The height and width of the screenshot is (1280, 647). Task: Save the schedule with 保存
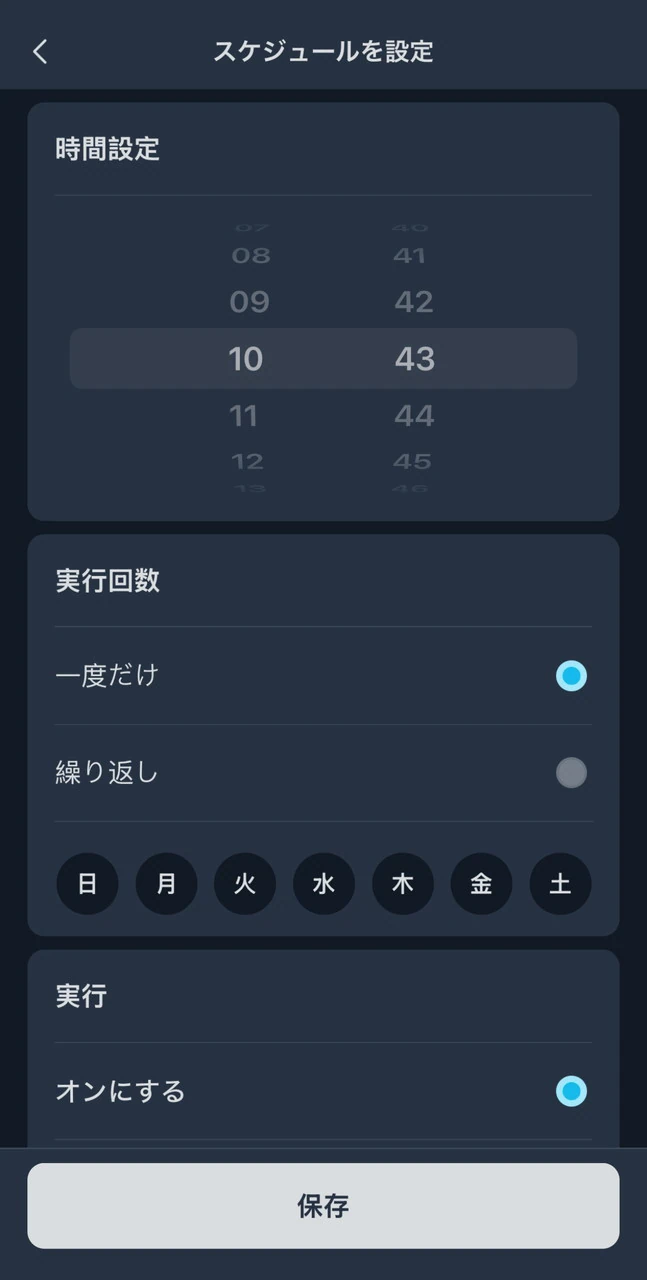pos(323,1205)
